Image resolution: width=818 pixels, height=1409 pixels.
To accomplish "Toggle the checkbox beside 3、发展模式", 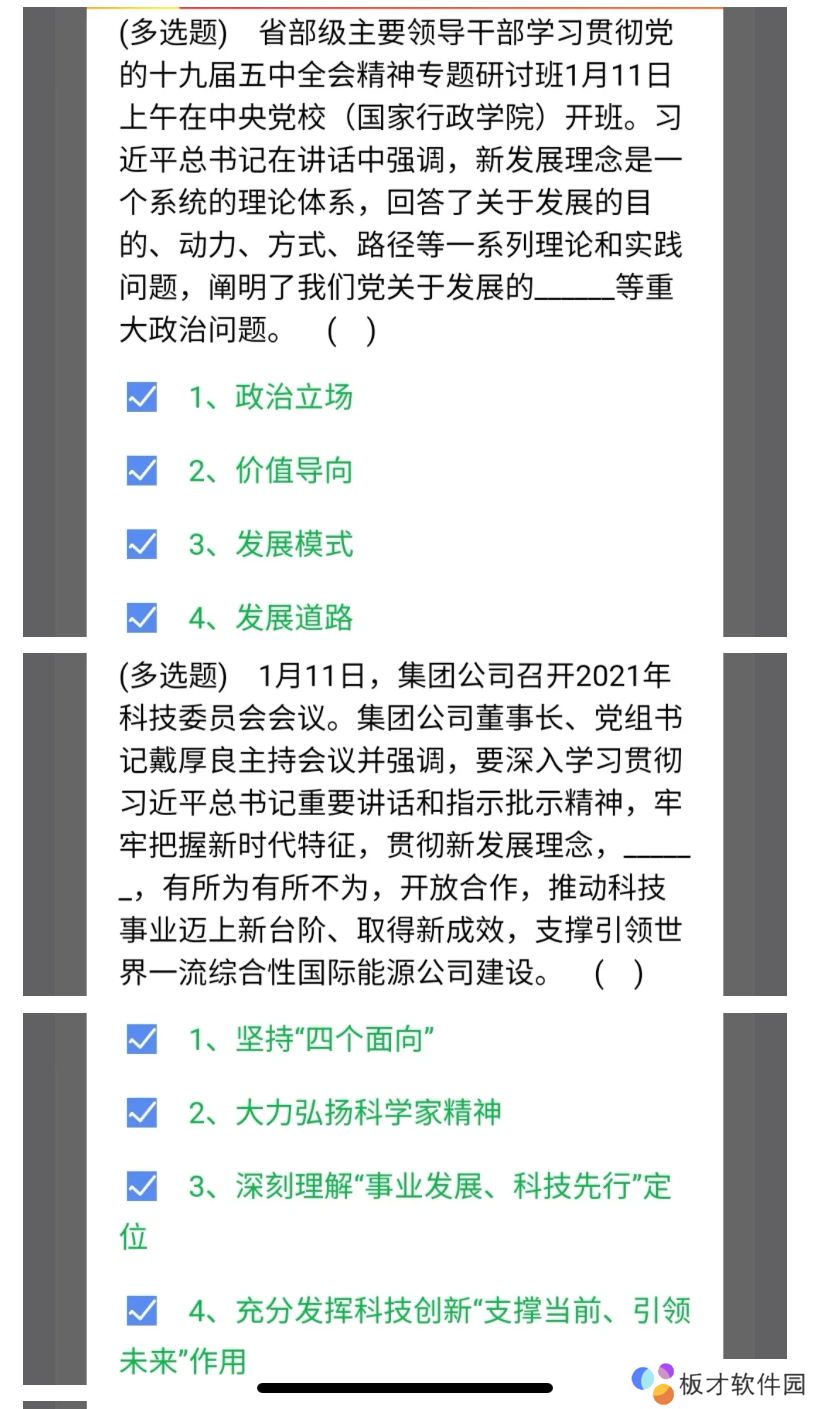I will pyautogui.click(x=141, y=545).
